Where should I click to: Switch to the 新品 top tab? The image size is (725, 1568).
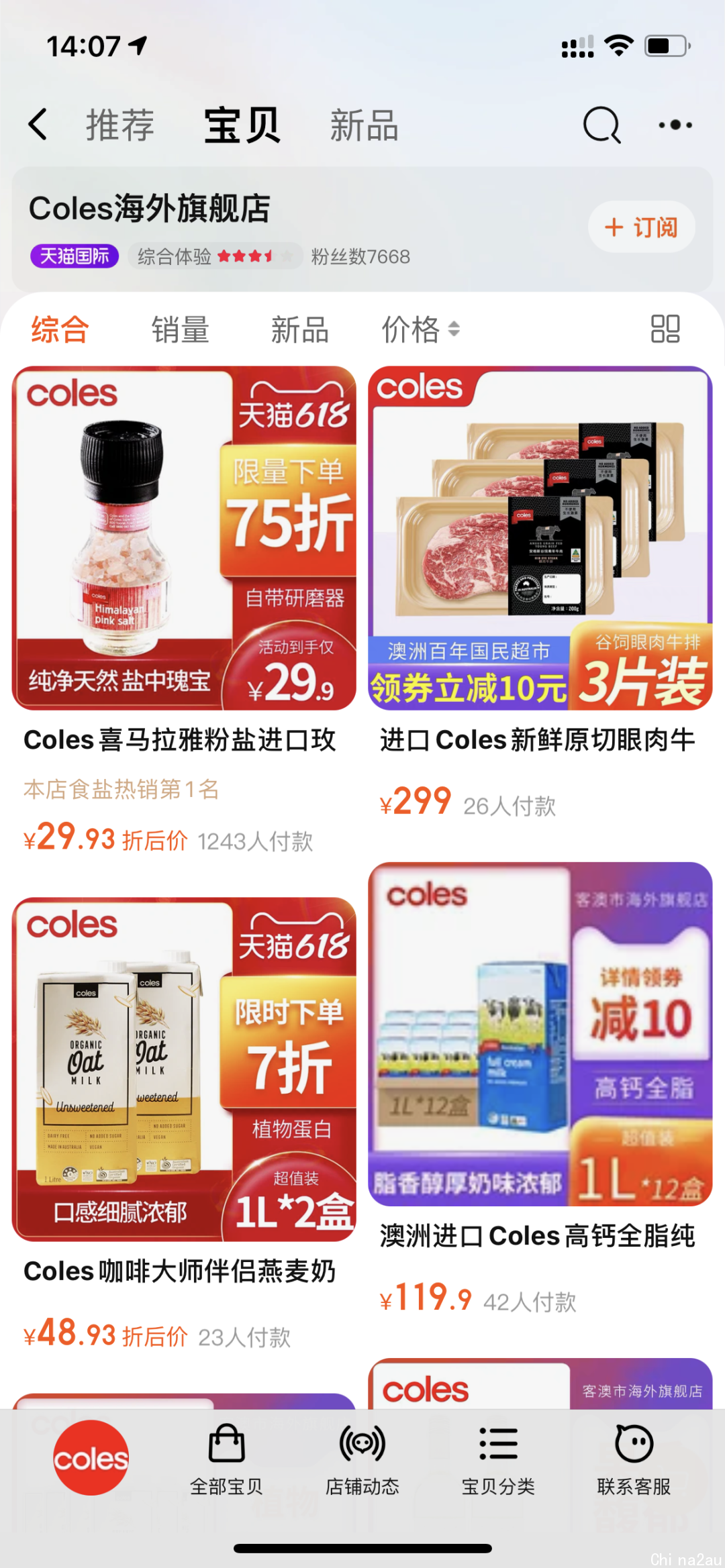(x=364, y=125)
